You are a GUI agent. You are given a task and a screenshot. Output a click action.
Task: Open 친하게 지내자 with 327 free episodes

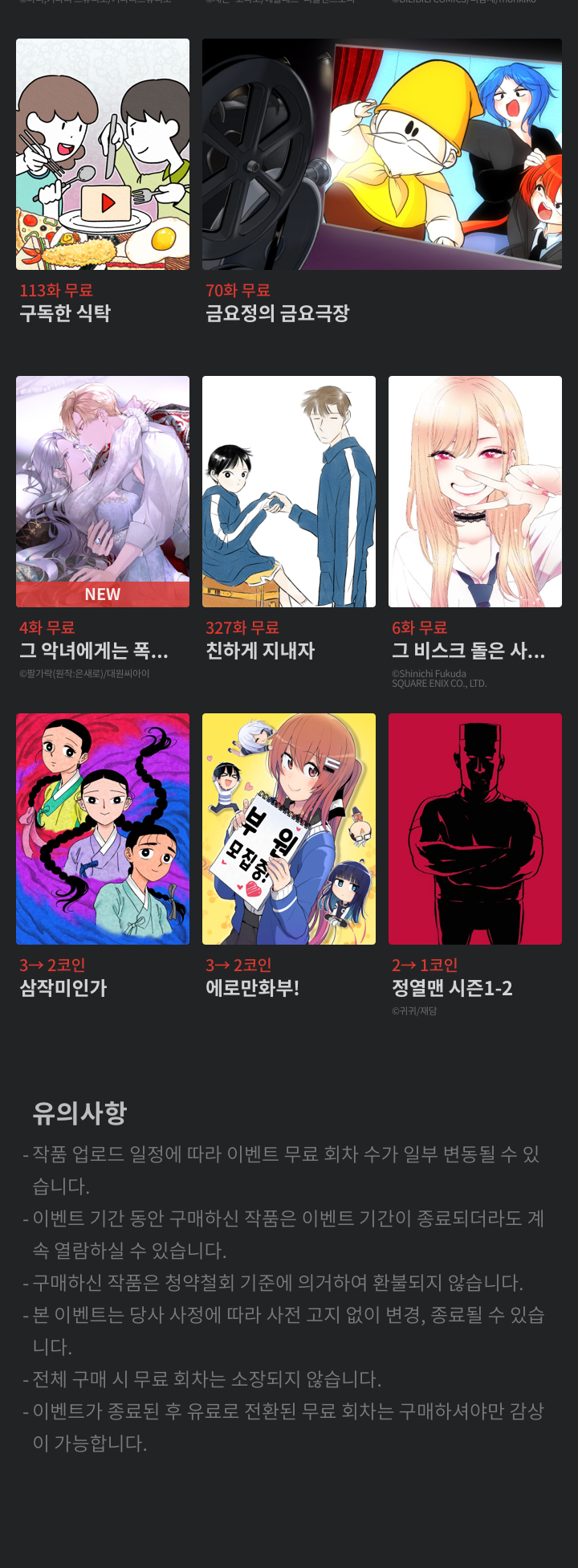tap(289, 492)
